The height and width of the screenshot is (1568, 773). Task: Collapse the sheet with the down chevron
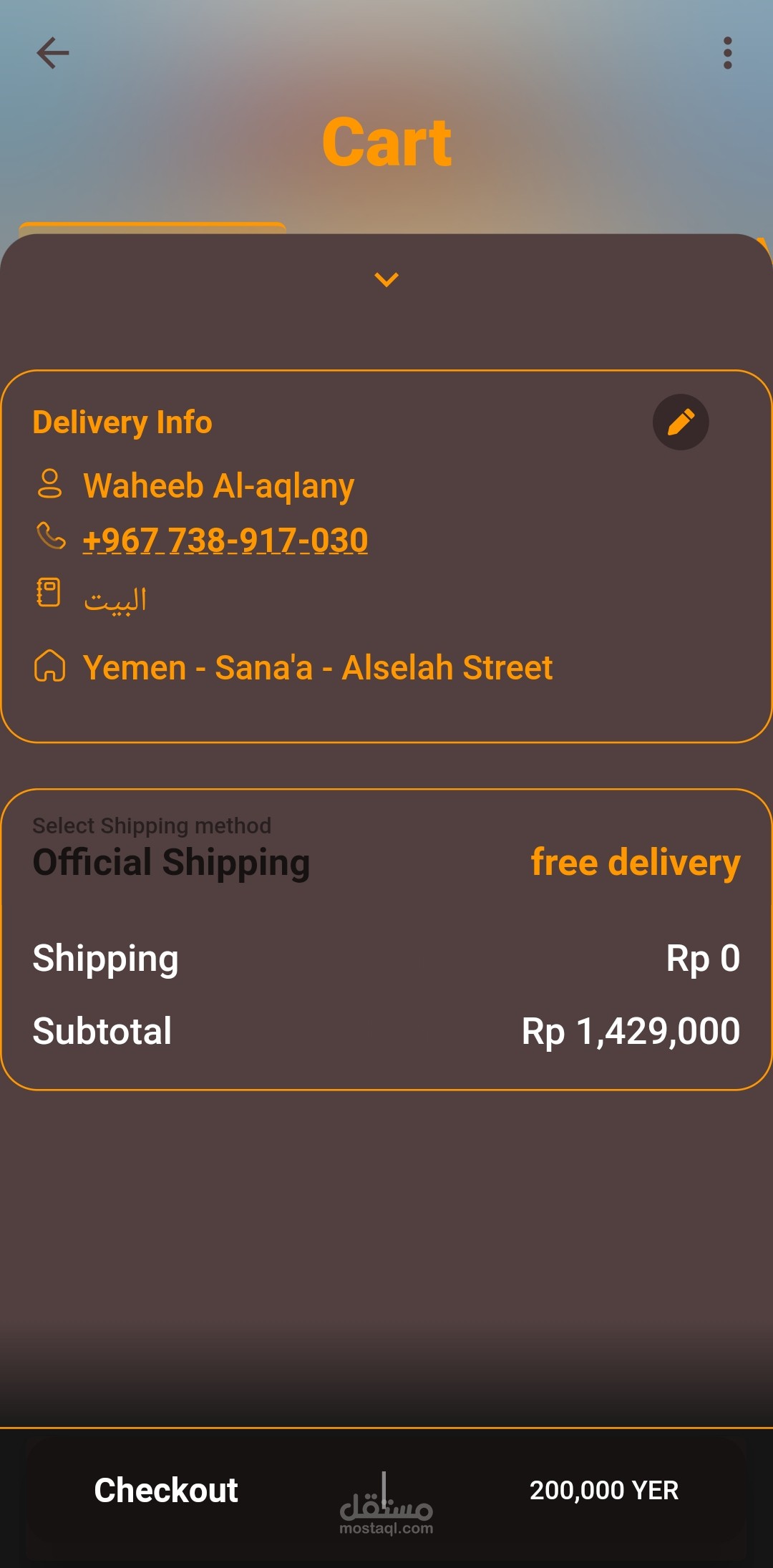[386, 279]
